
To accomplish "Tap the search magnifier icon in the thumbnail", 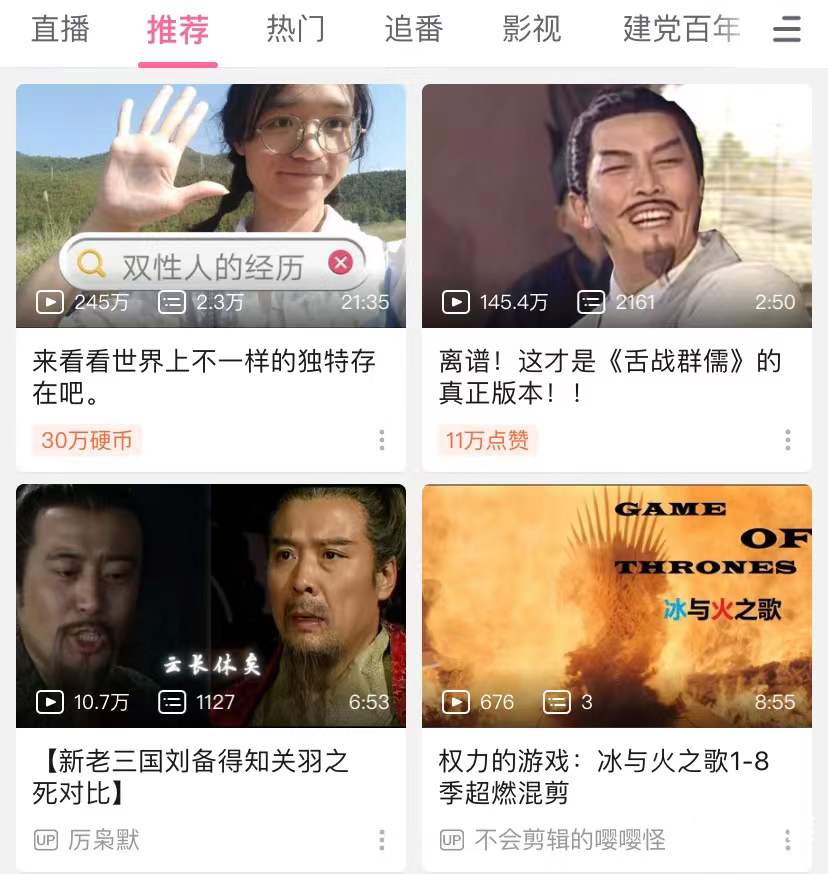I will pos(93,263).
